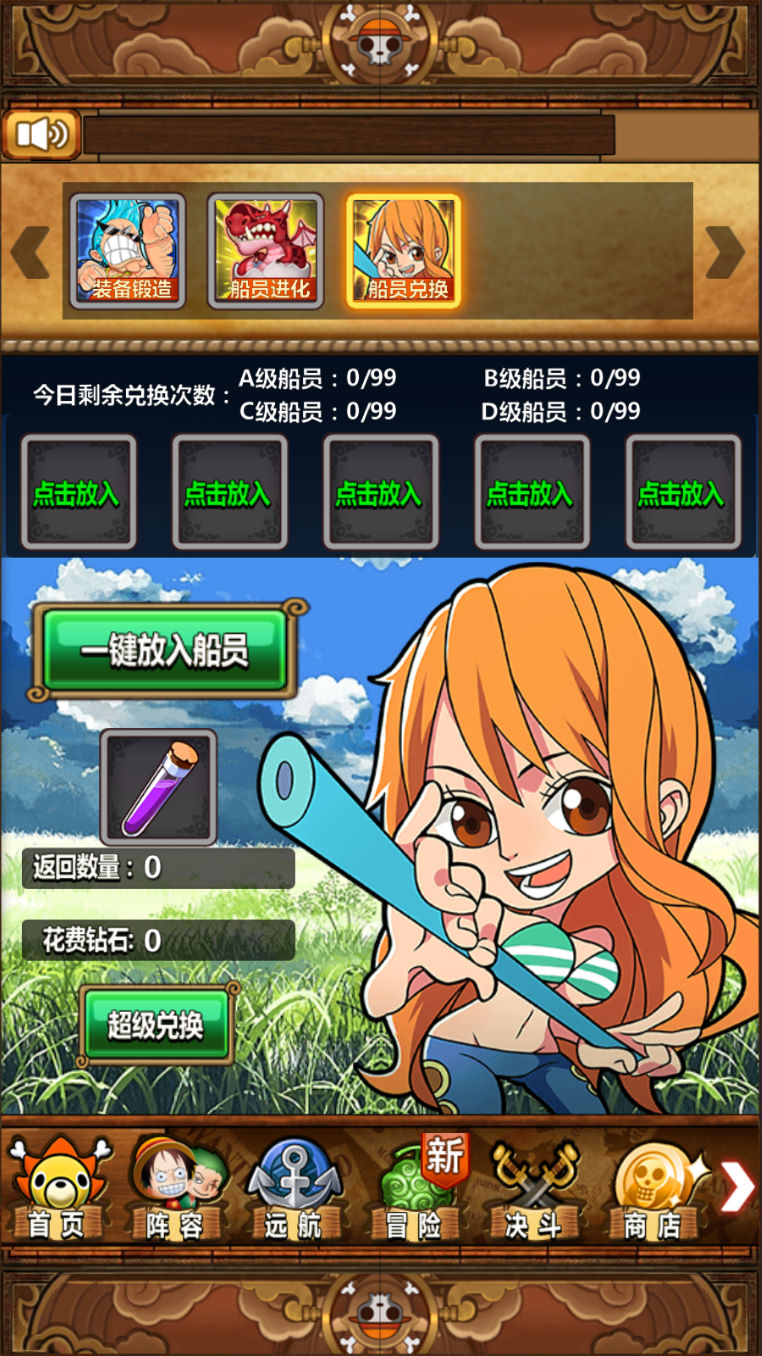Image resolution: width=762 pixels, height=1356 pixels.
Task: Go to the 首页 home tab
Action: 57,1190
